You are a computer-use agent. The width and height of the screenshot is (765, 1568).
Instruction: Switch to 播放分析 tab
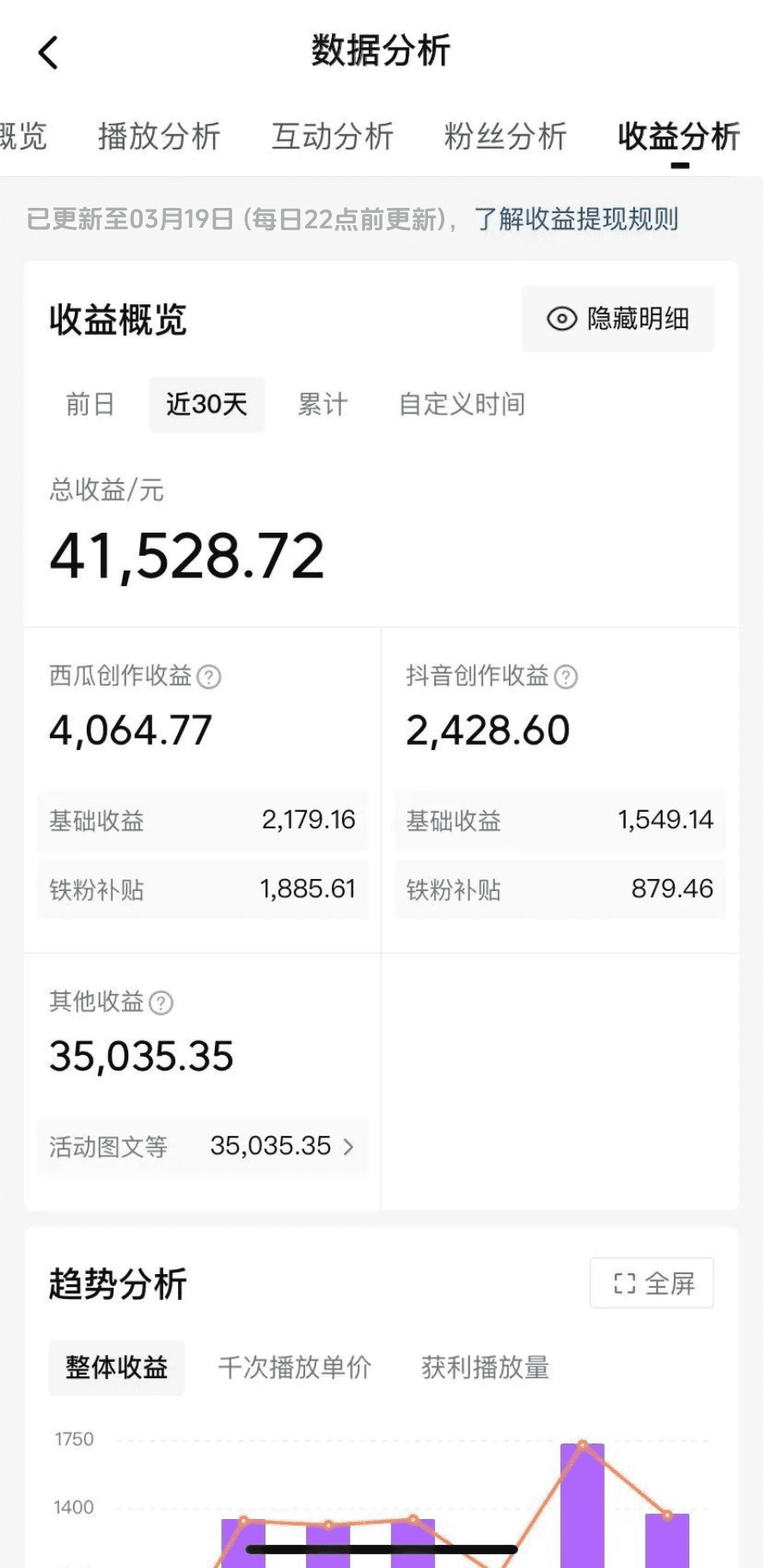tap(159, 137)
